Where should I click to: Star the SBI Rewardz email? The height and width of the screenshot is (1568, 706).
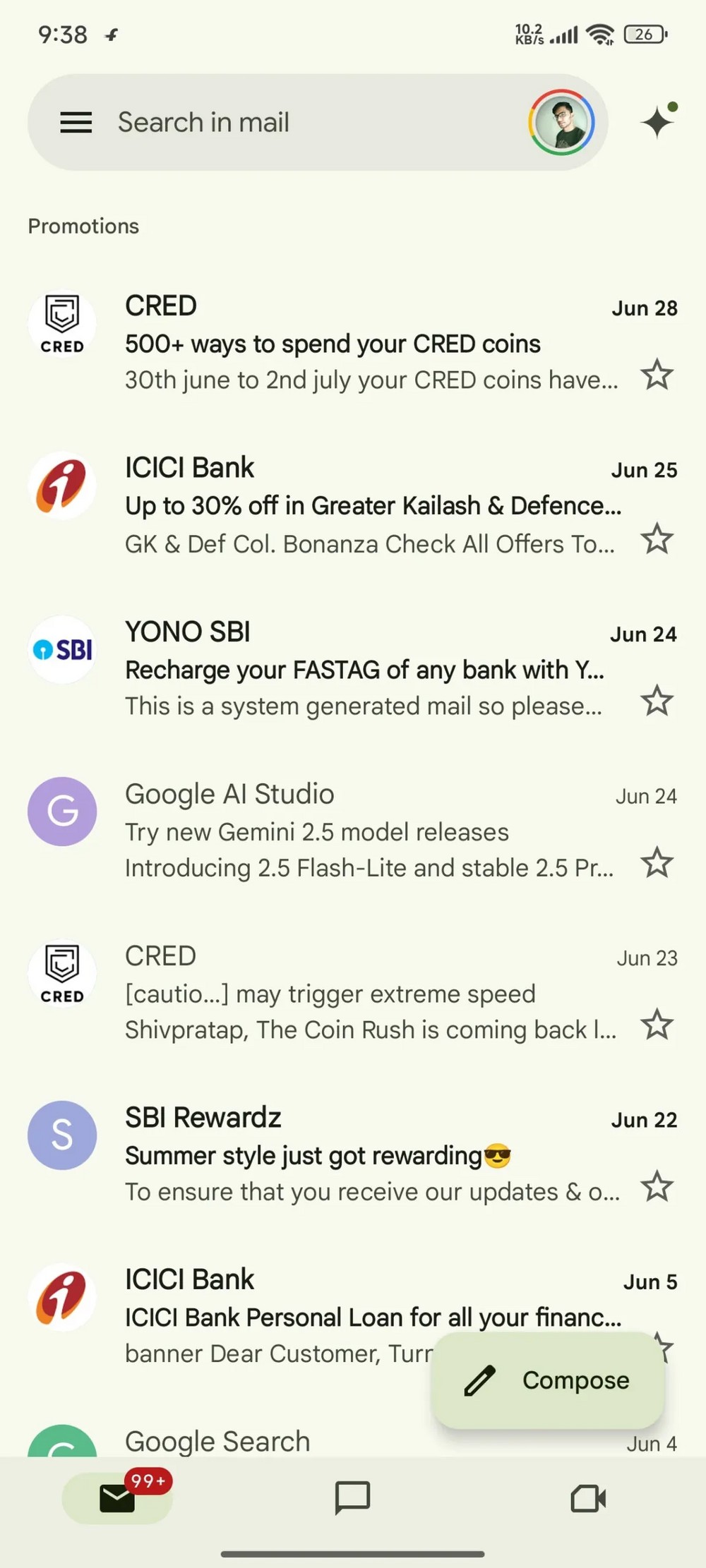(x=657, y=1186)
